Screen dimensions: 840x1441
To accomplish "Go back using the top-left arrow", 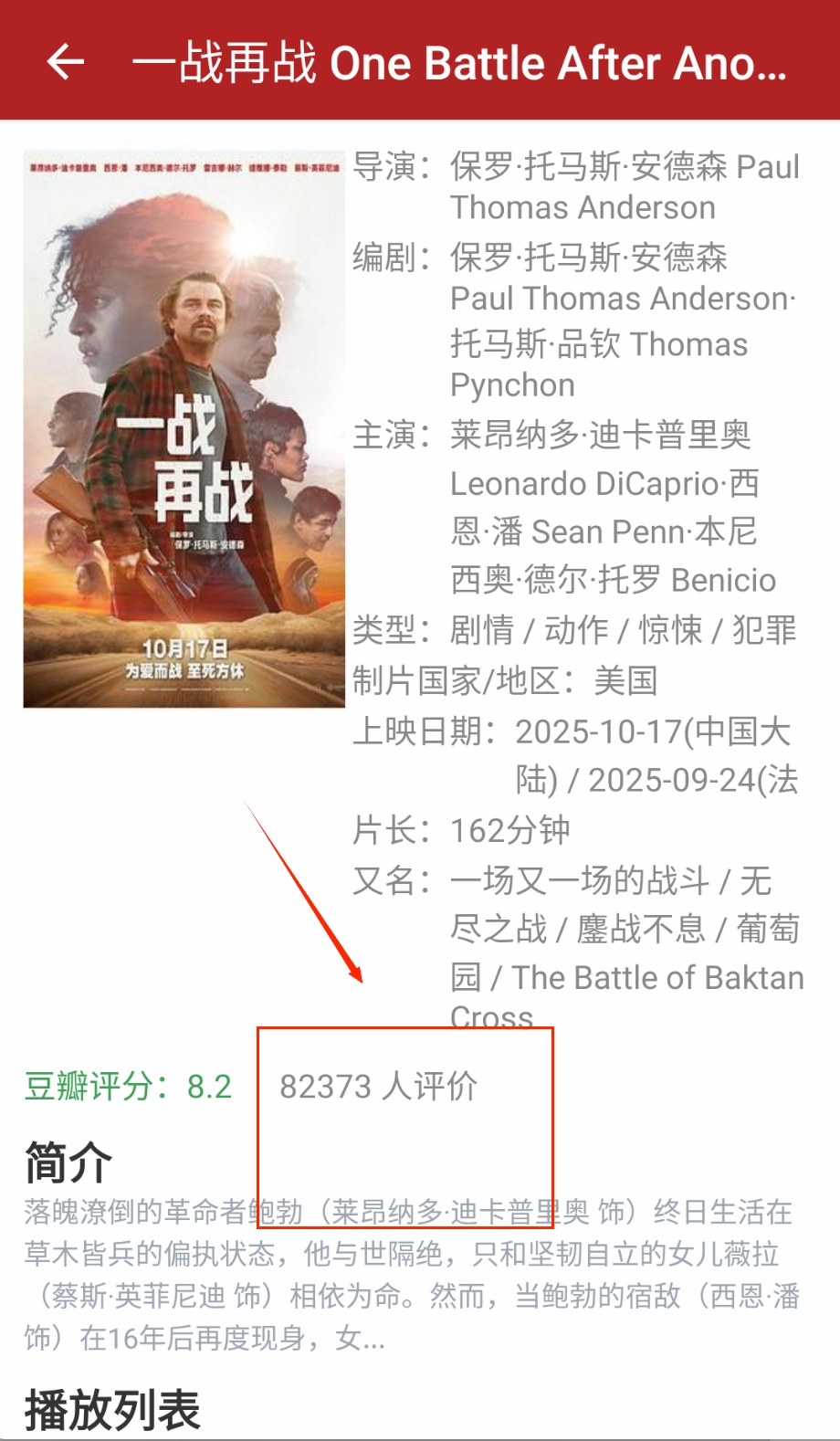I will click(65, 62).
